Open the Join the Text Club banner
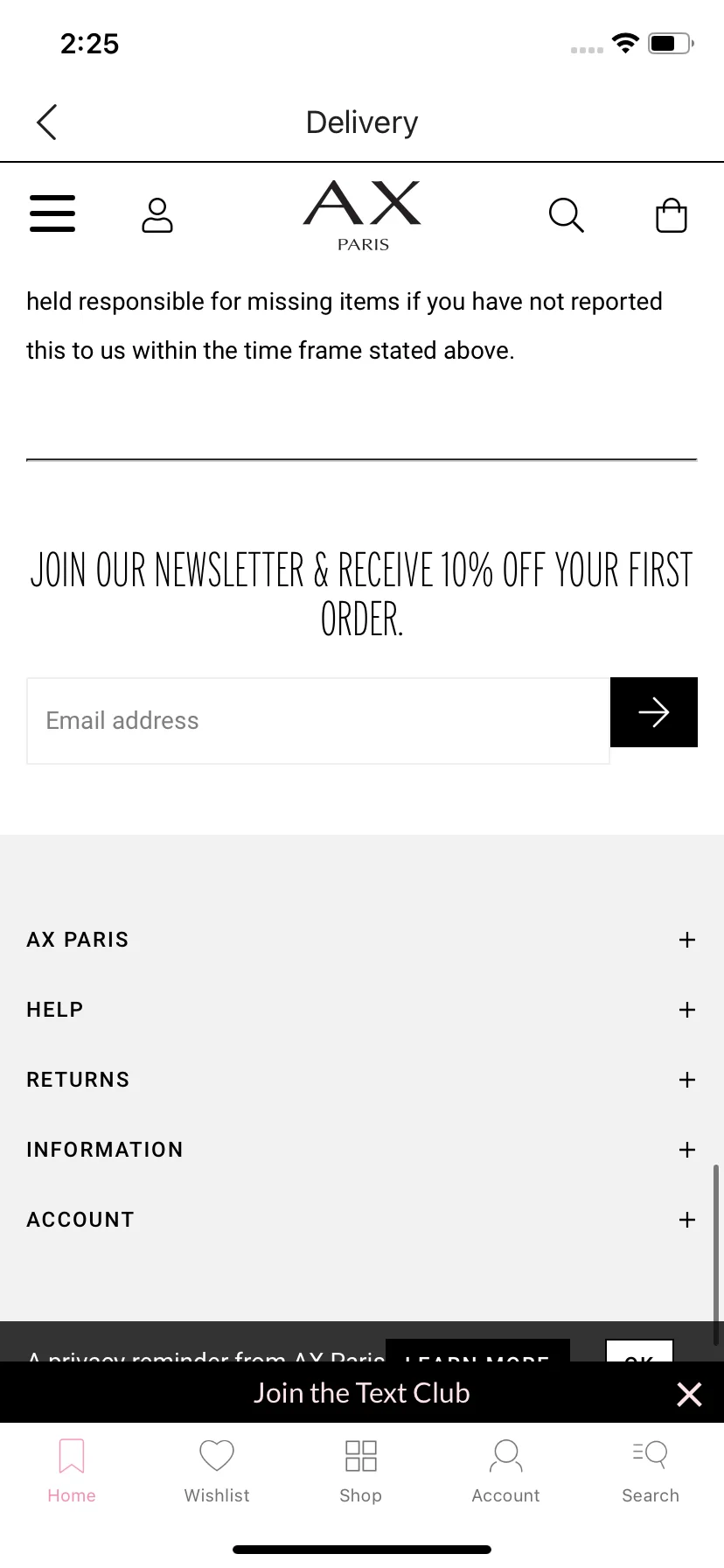Viewport: 724px width, 1568px height. click(362, 1393)
